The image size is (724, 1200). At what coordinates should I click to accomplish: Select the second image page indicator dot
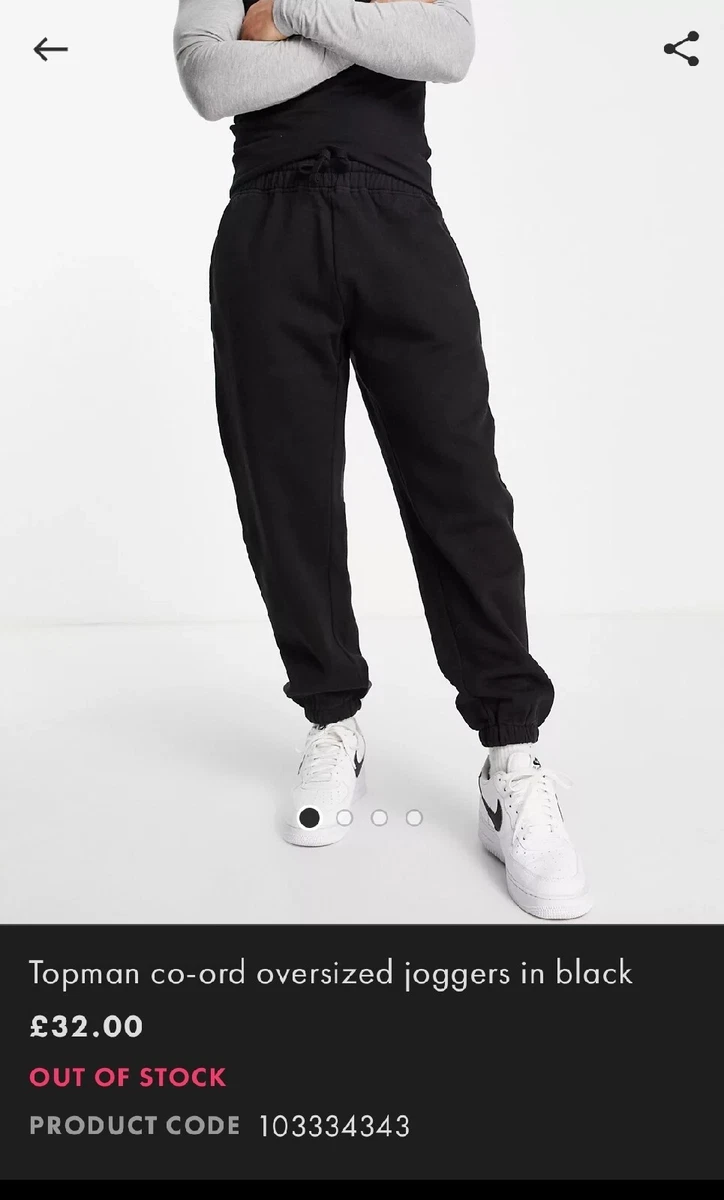click(345, 818)
